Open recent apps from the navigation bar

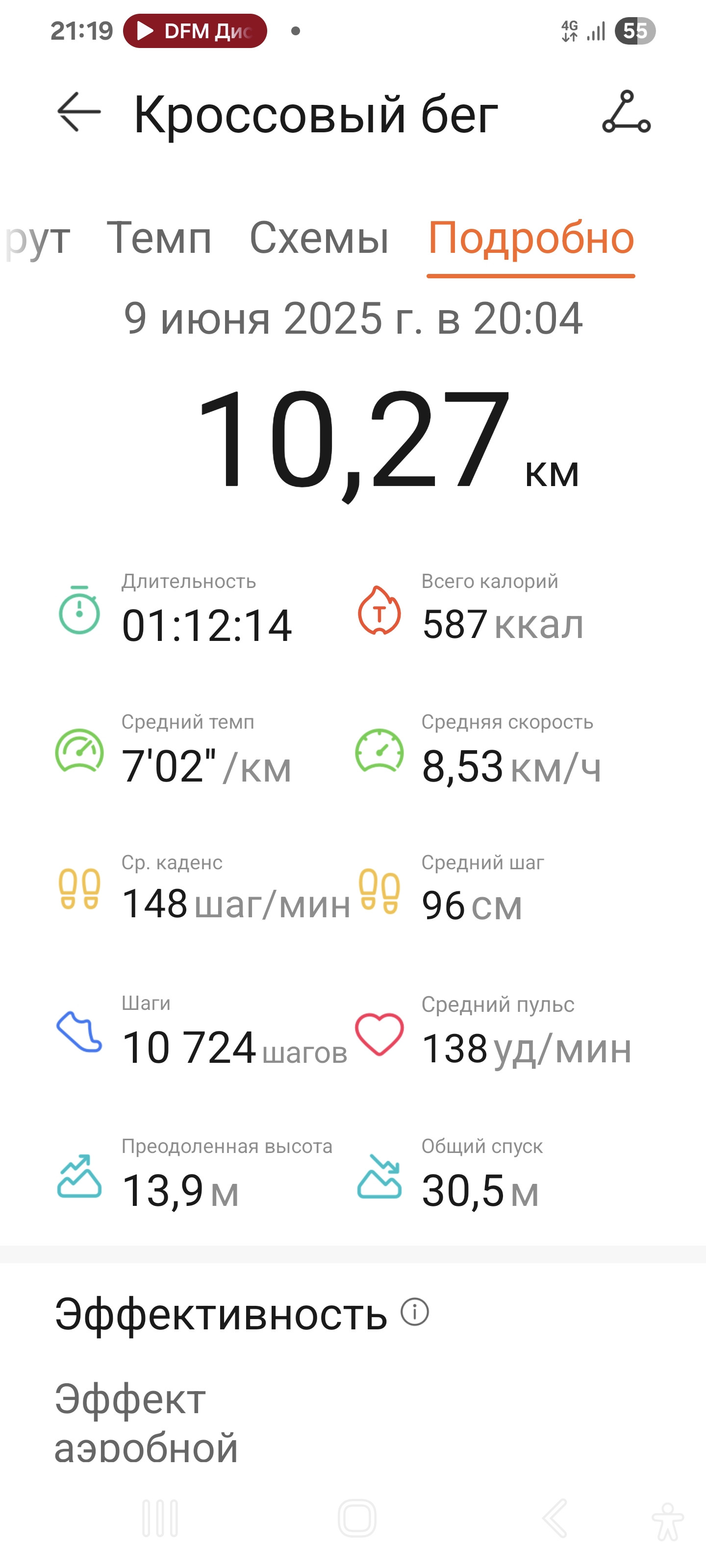[160, 1518]
